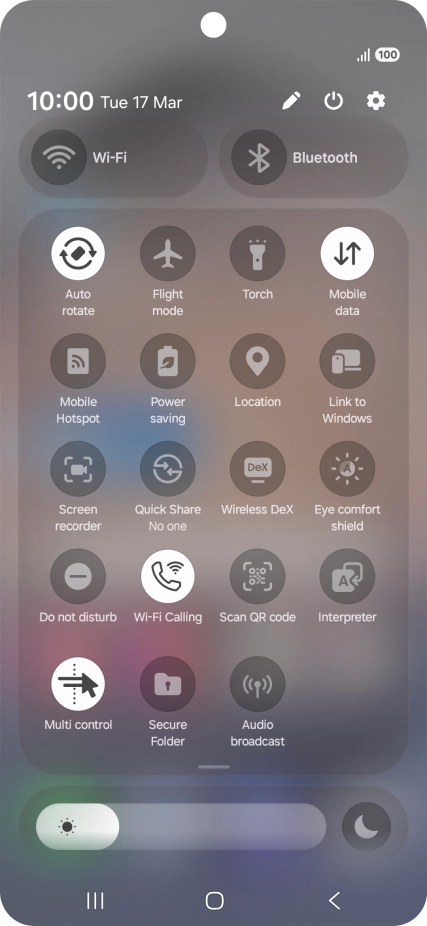
Task: Open the settings gear
Action: (x=376, y=101)
